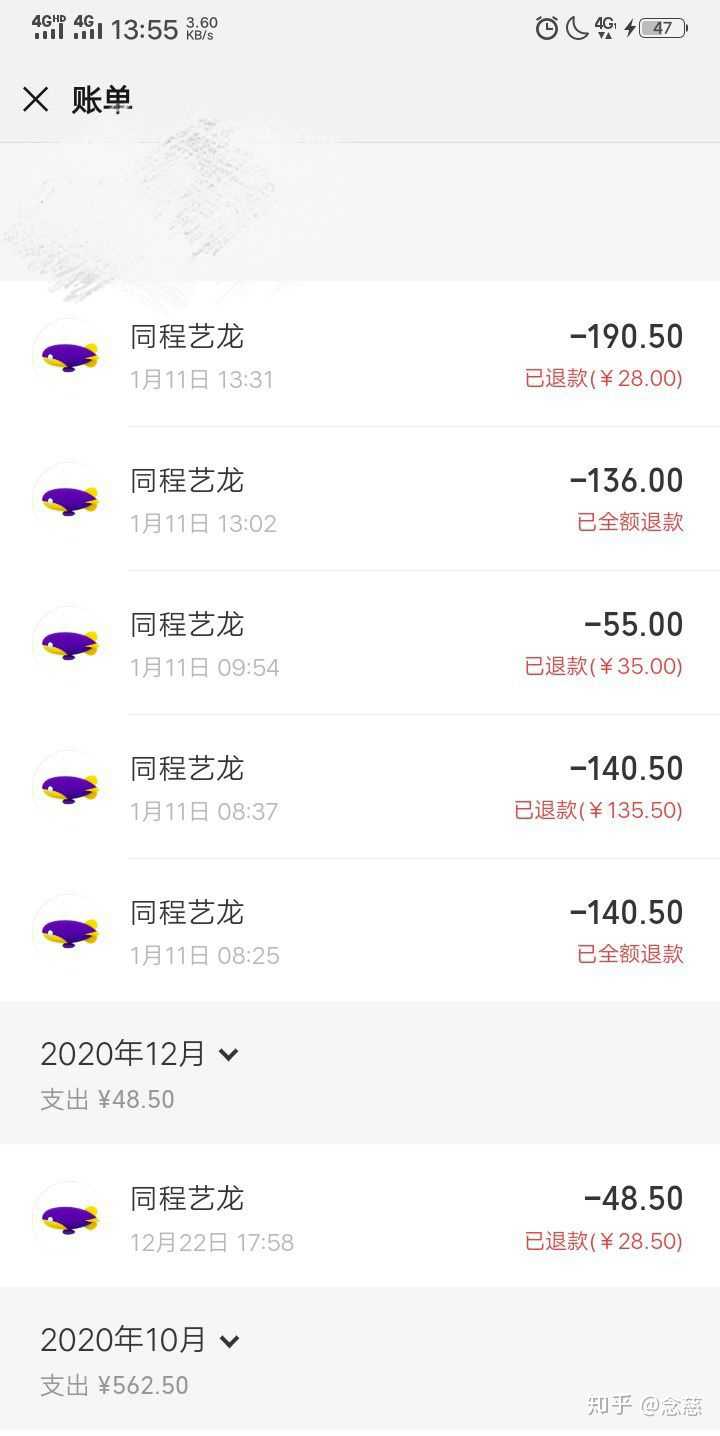Viewport: 720px width, 1436px height.
Task: Tap the merchant avatar on the 08:25 record
Action: coord(68,931)
